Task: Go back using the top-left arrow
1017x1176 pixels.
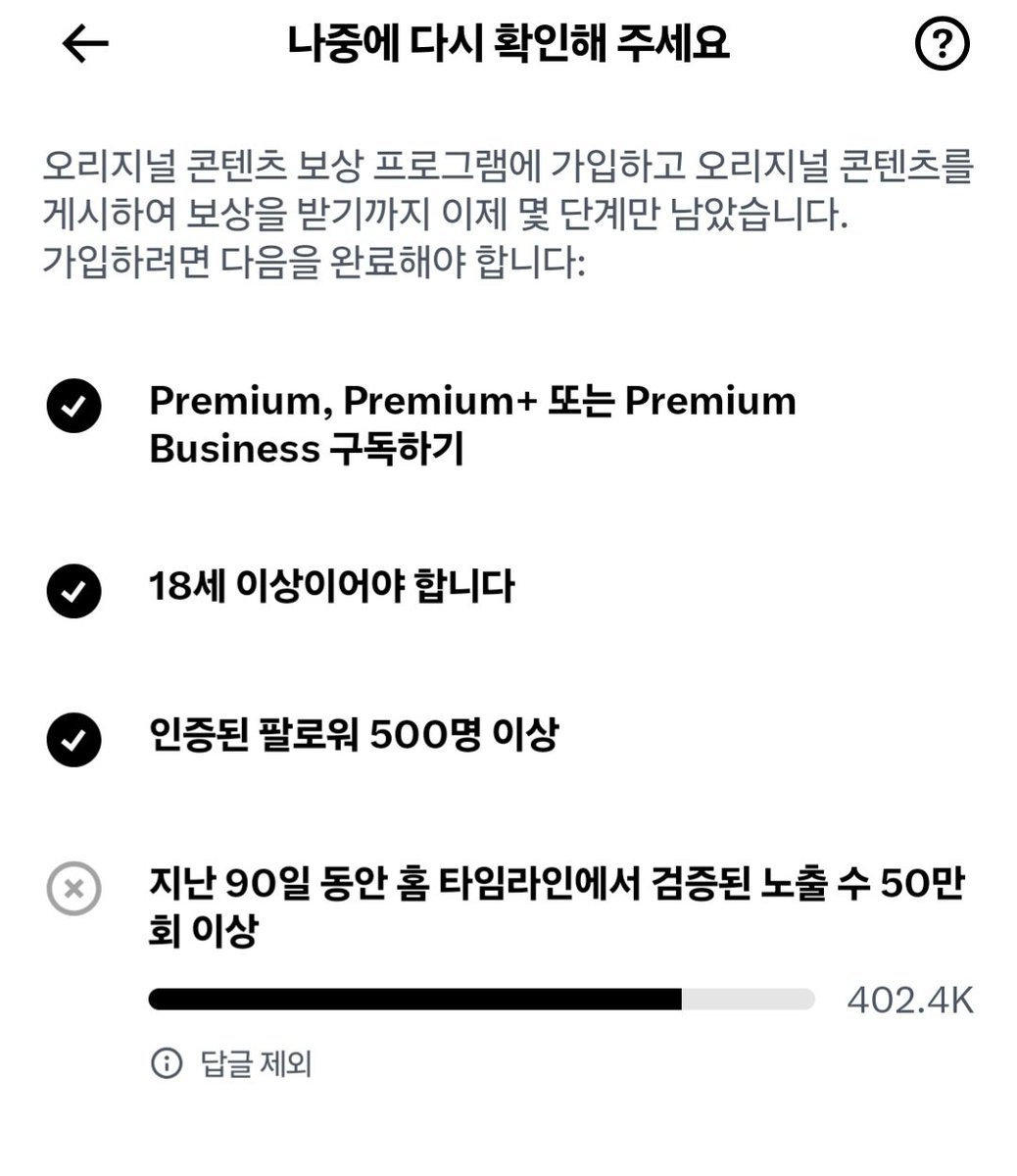Action: [84, 44]
